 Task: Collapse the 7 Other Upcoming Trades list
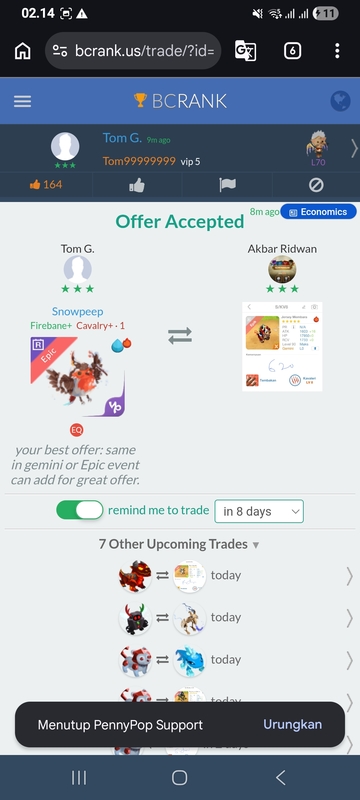pos(179,544)
